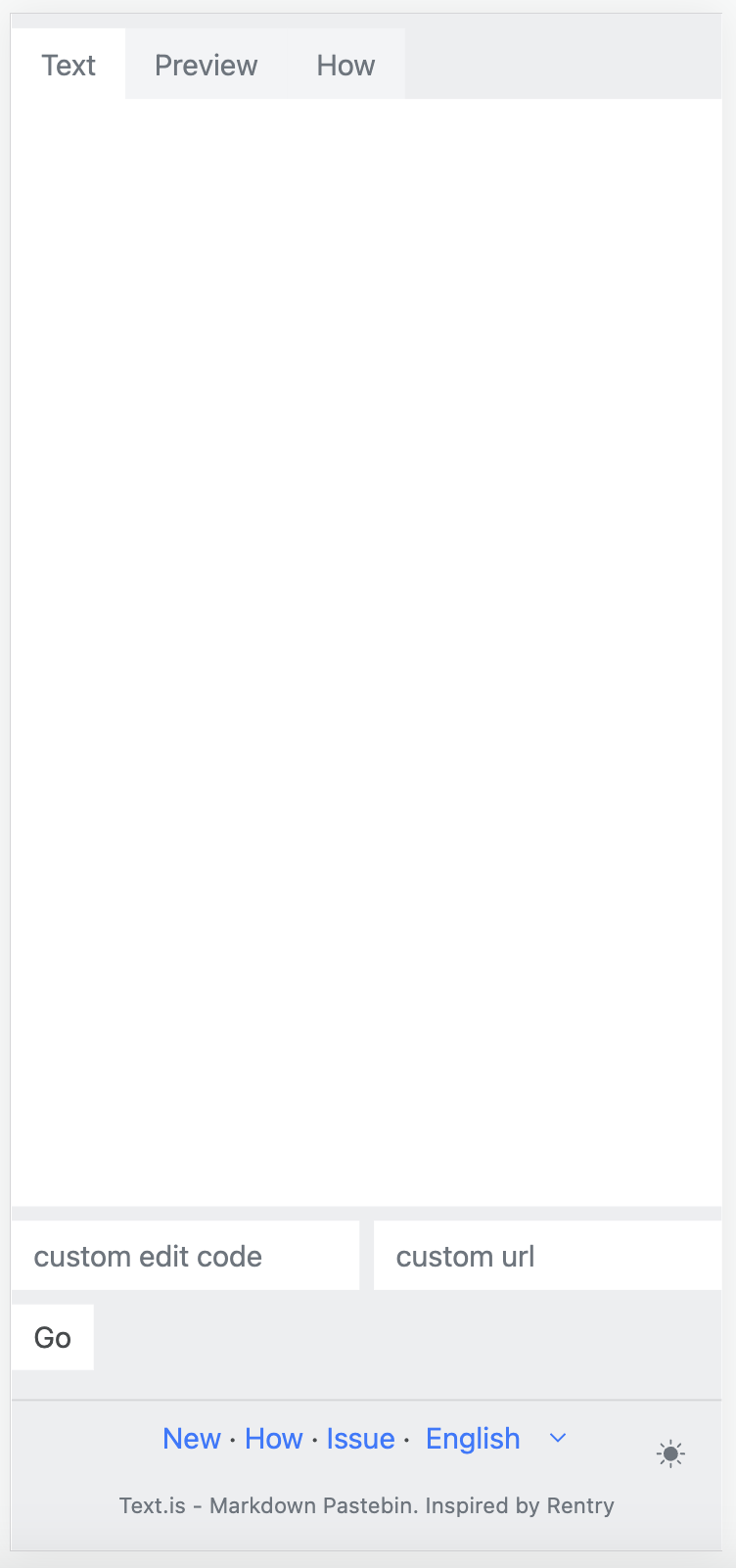
Task: Open the Issue link
Action: (x=360, y=1439)
